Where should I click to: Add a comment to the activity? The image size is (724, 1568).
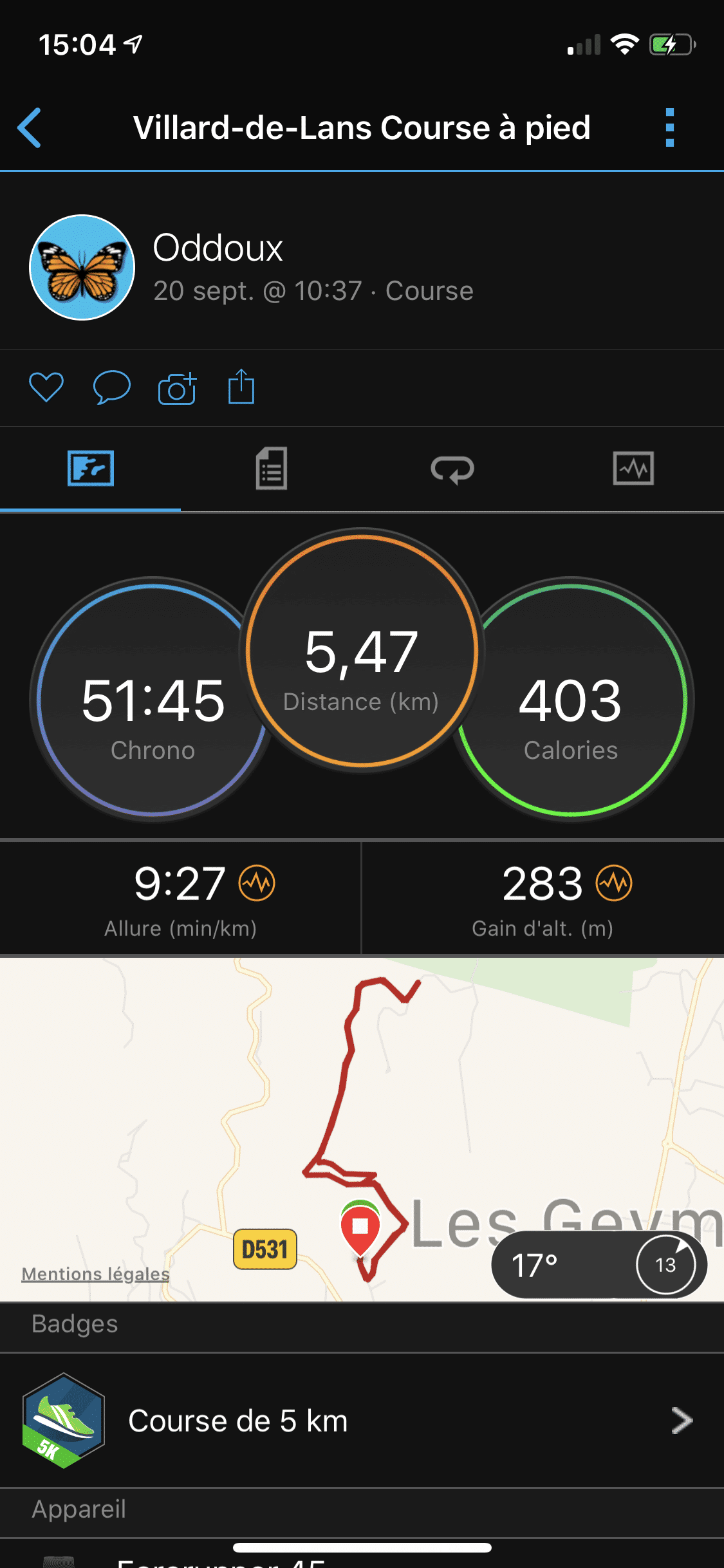(x=111, y=387)
